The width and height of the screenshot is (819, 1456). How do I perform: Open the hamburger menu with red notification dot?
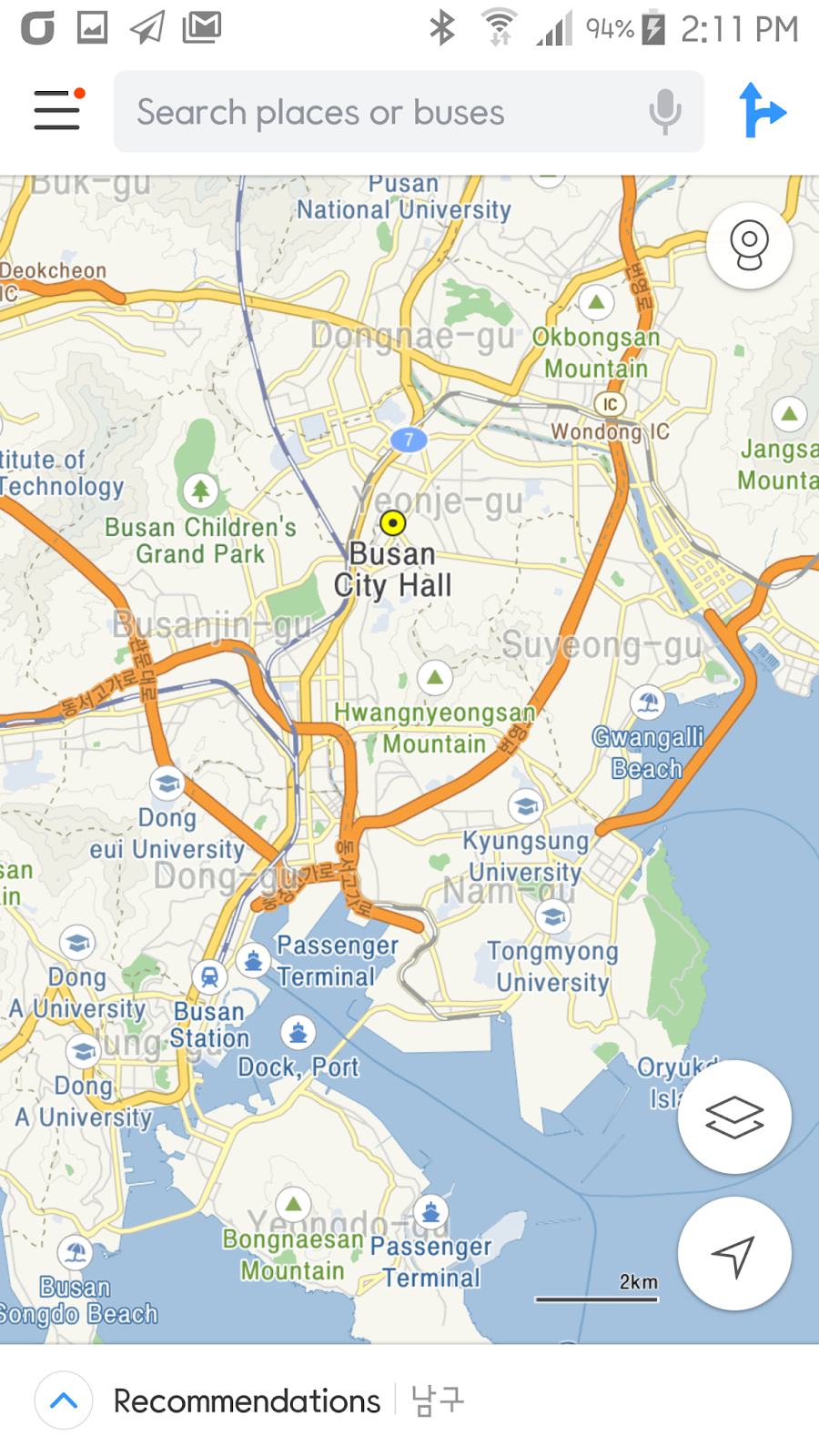click(56, 111)
